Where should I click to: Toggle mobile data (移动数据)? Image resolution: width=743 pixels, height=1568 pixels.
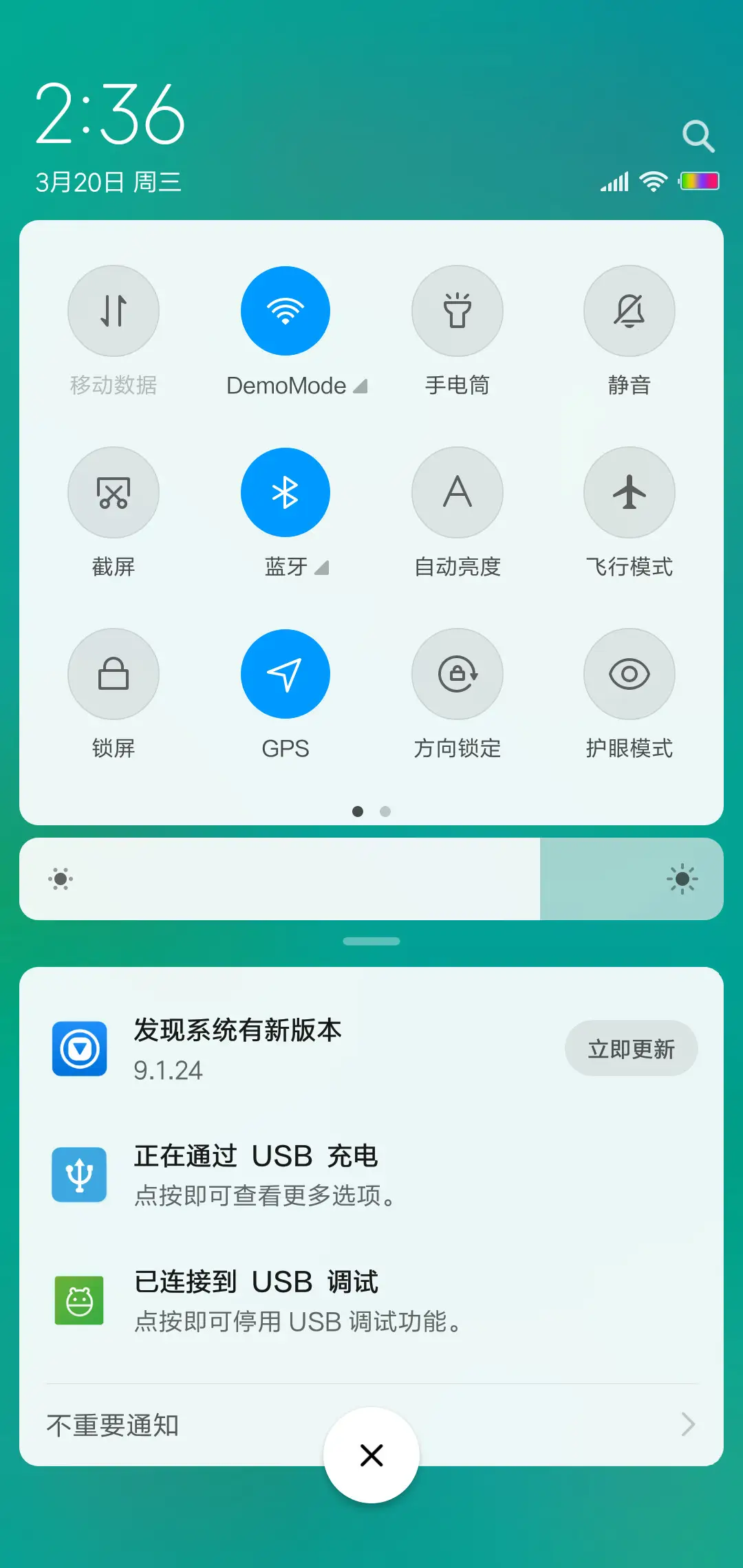(x=114, y=311)
